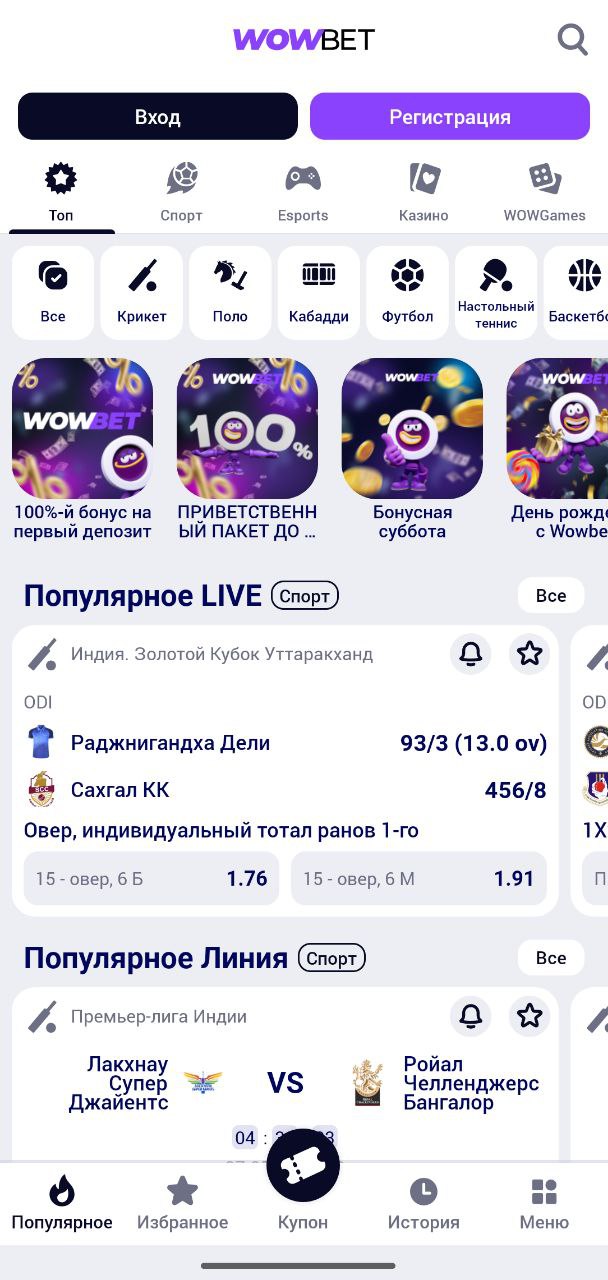This screenshot has height=1280, width=608.
Task: Go to the История tab
Action: [424, 1204]
